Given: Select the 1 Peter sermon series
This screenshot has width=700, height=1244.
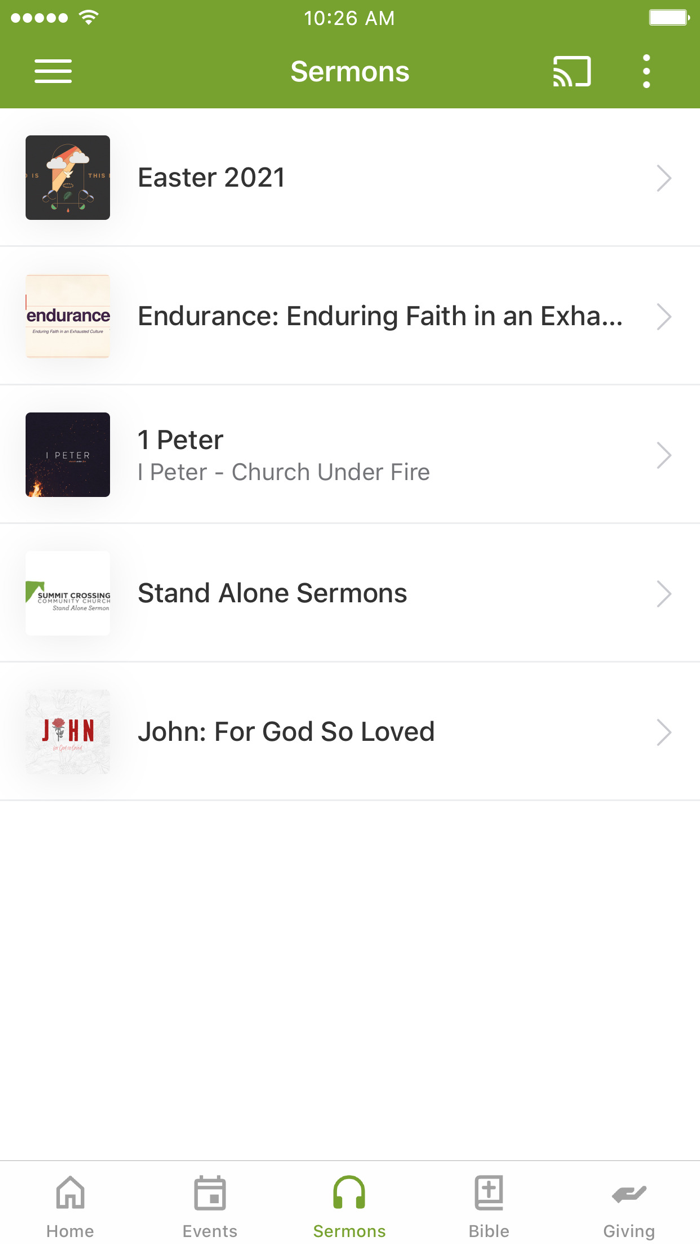Looking at the screenshot, I should pyautogui.click(x=350, y=455).
